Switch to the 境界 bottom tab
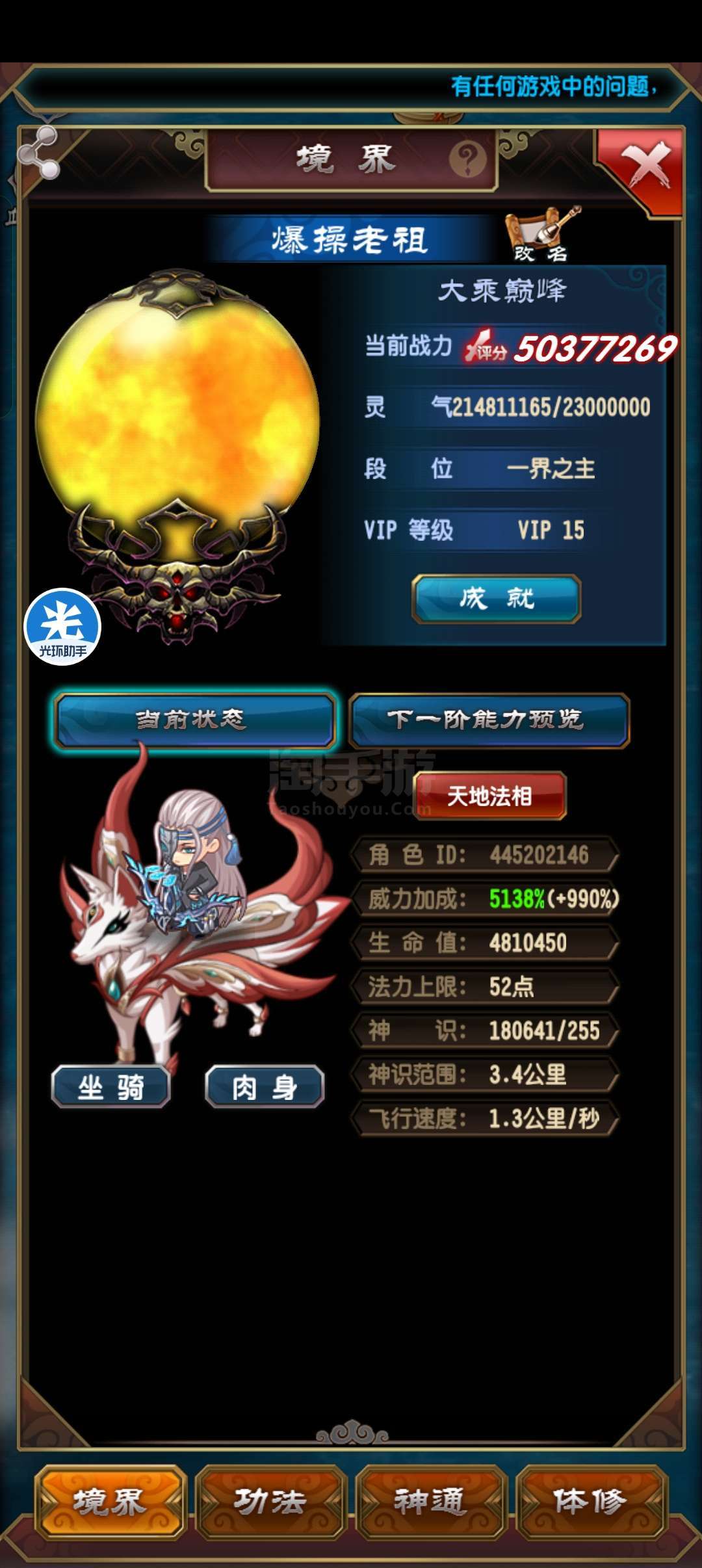This screenshot has width=702, height=1568. (x=110, y=1502)
